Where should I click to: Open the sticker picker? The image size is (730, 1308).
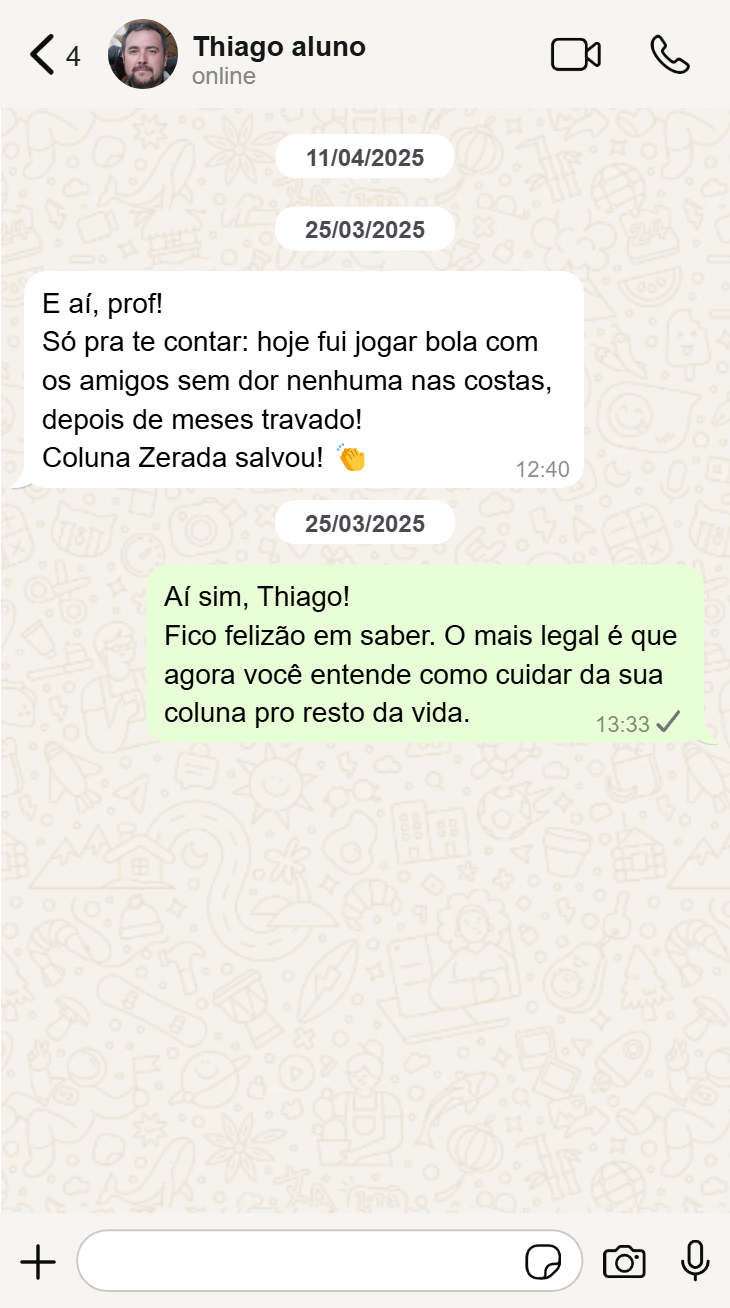(x=543, y=1262)
